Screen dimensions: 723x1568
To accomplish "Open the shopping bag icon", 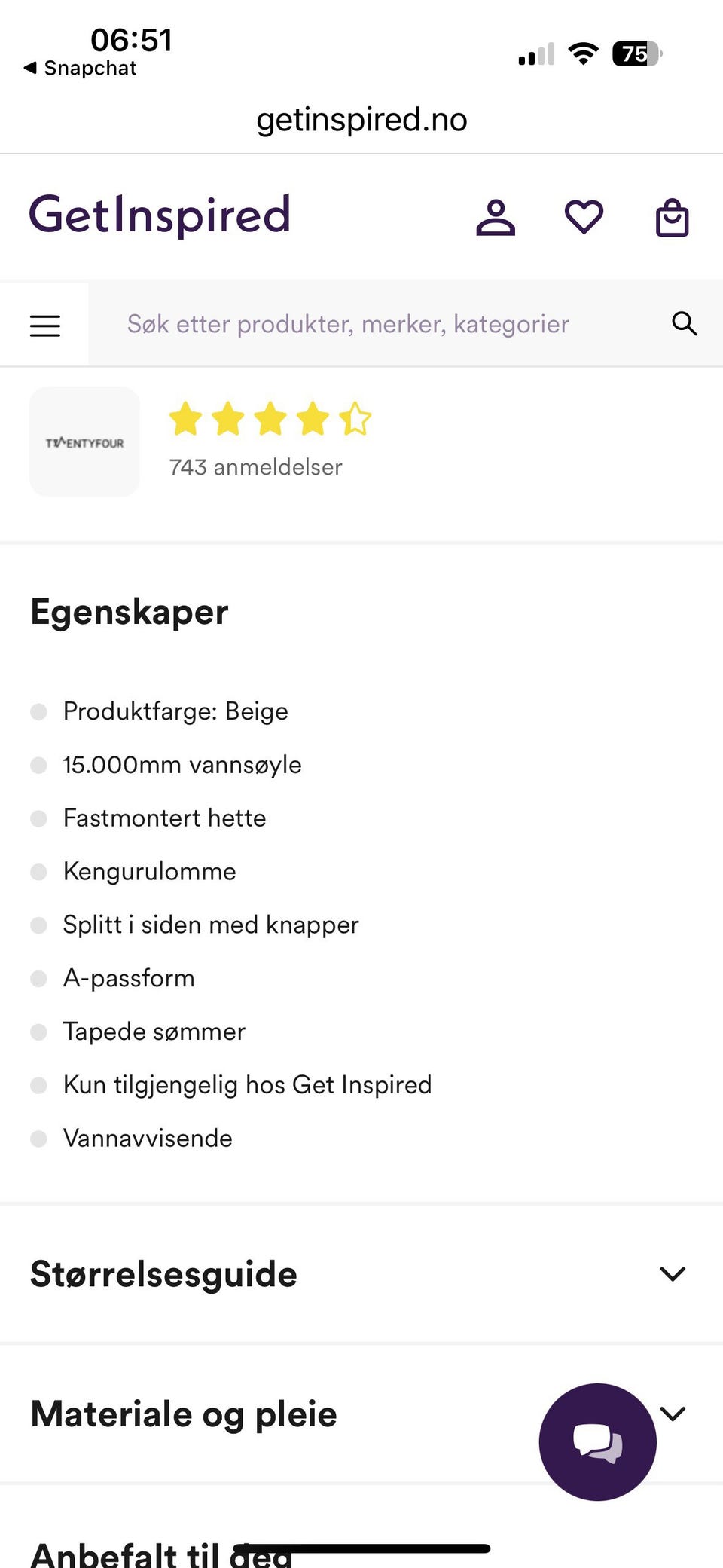I will [x=673, y=218].
